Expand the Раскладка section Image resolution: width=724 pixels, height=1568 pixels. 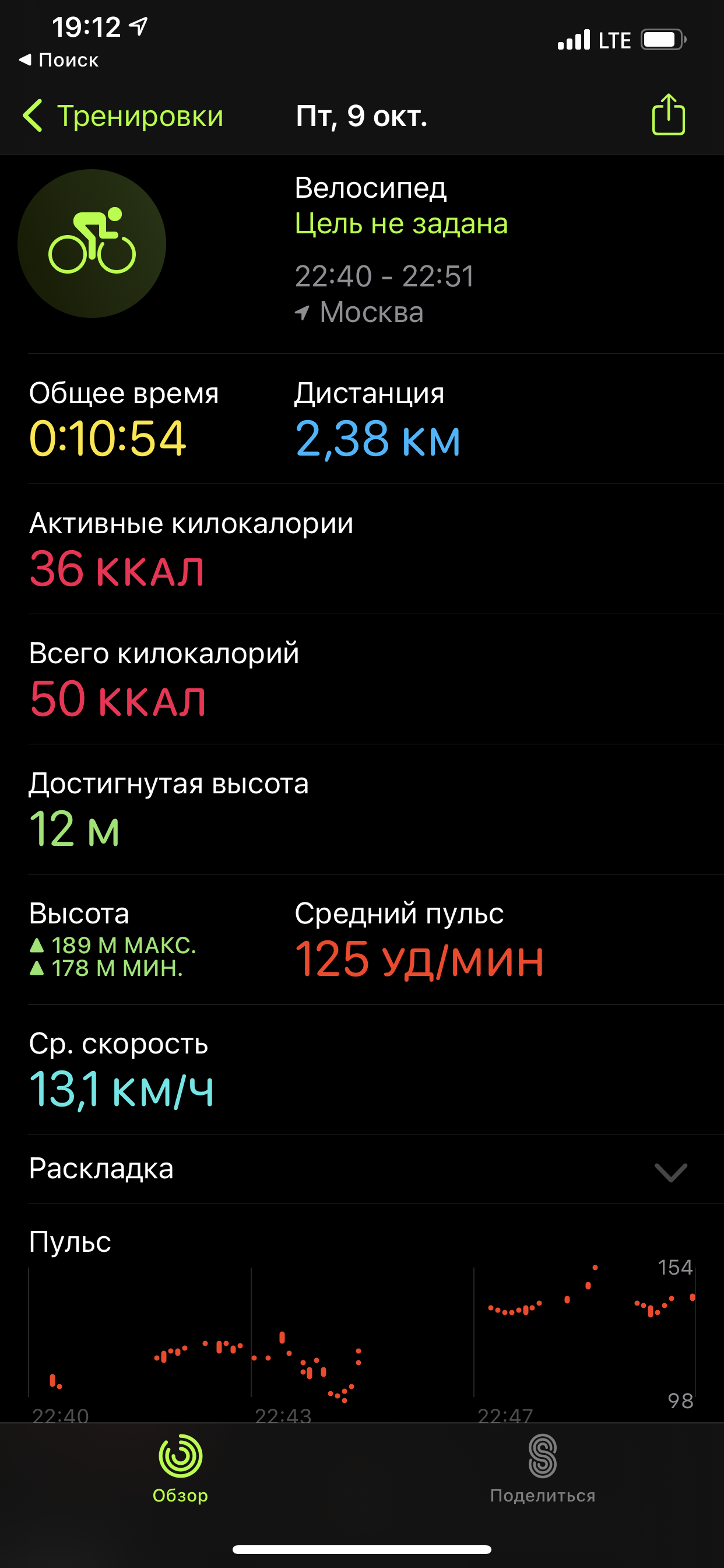(x=670, y=1171)
